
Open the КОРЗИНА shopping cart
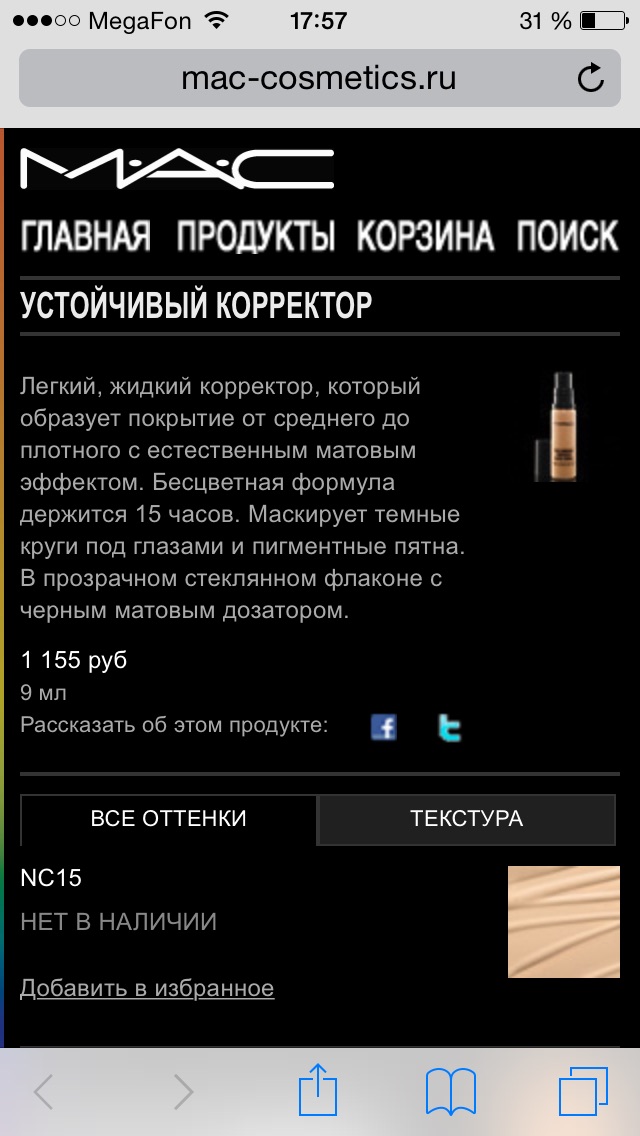click(x=425, y=236)
